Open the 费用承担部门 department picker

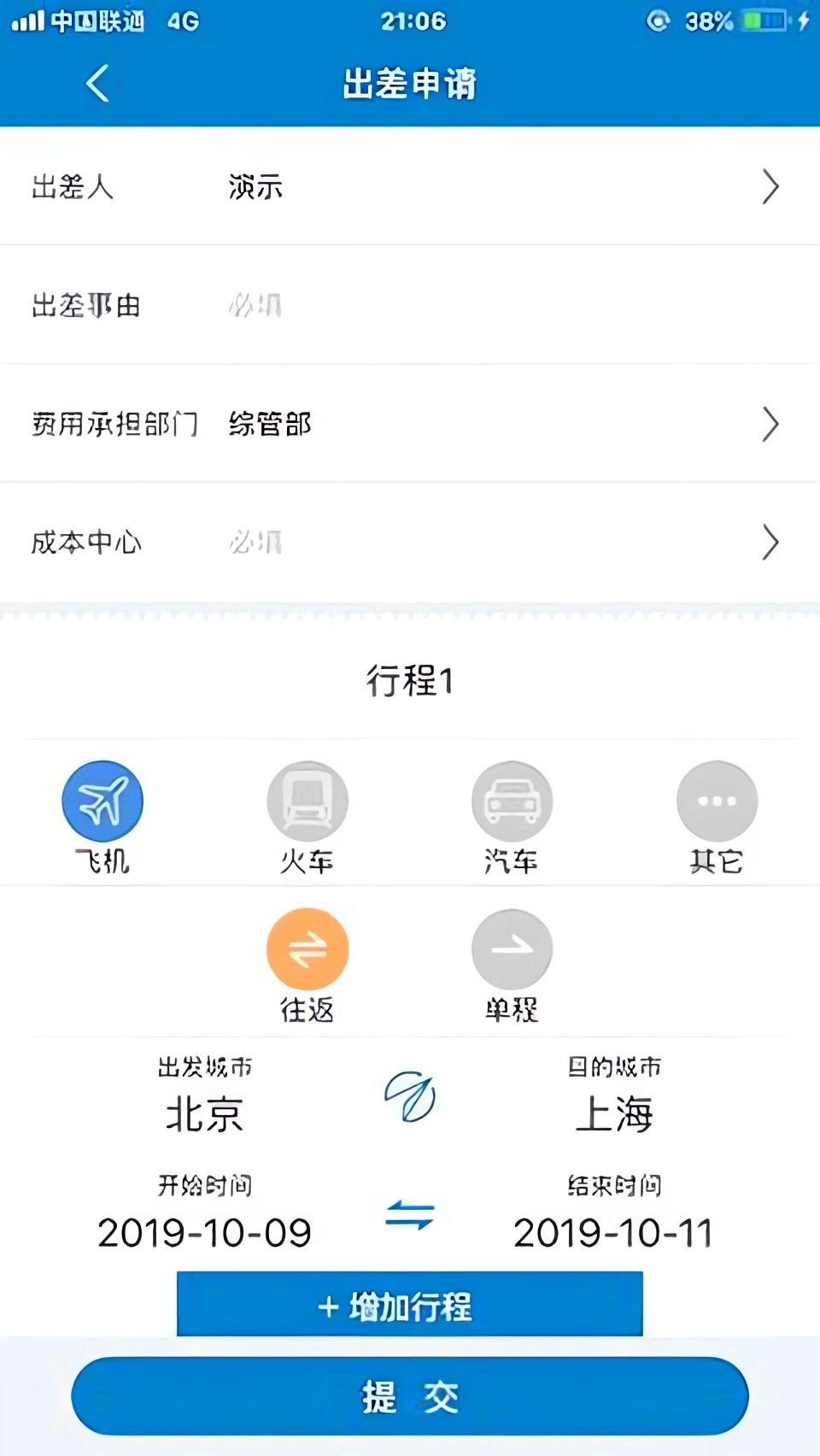[x=410, y=424]
